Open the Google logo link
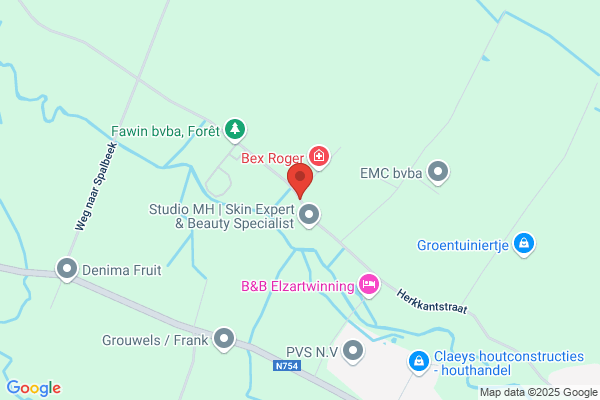The height and width of the screenshot is (400, 600). 34,388
